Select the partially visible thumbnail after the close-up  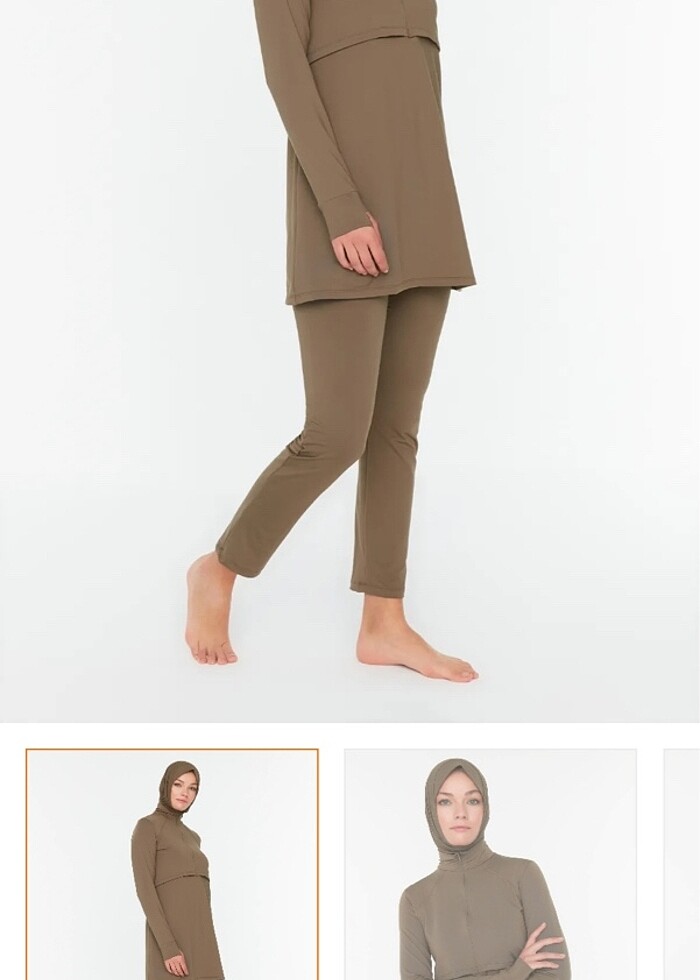click(684, 865)
